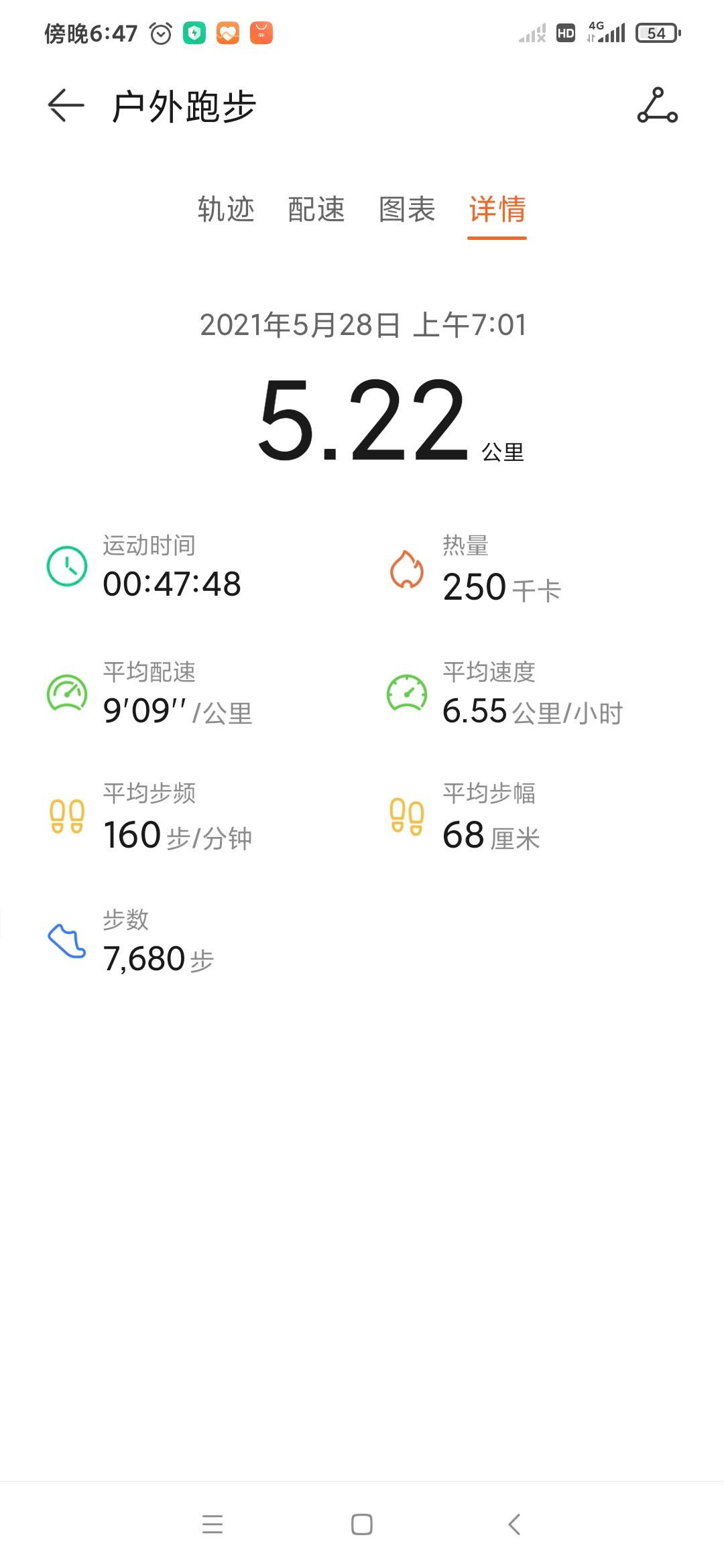The width and height of the screenshot is (724, 1568).
Task: Select the 详情 tab
Action: click(x=497, y=209)
